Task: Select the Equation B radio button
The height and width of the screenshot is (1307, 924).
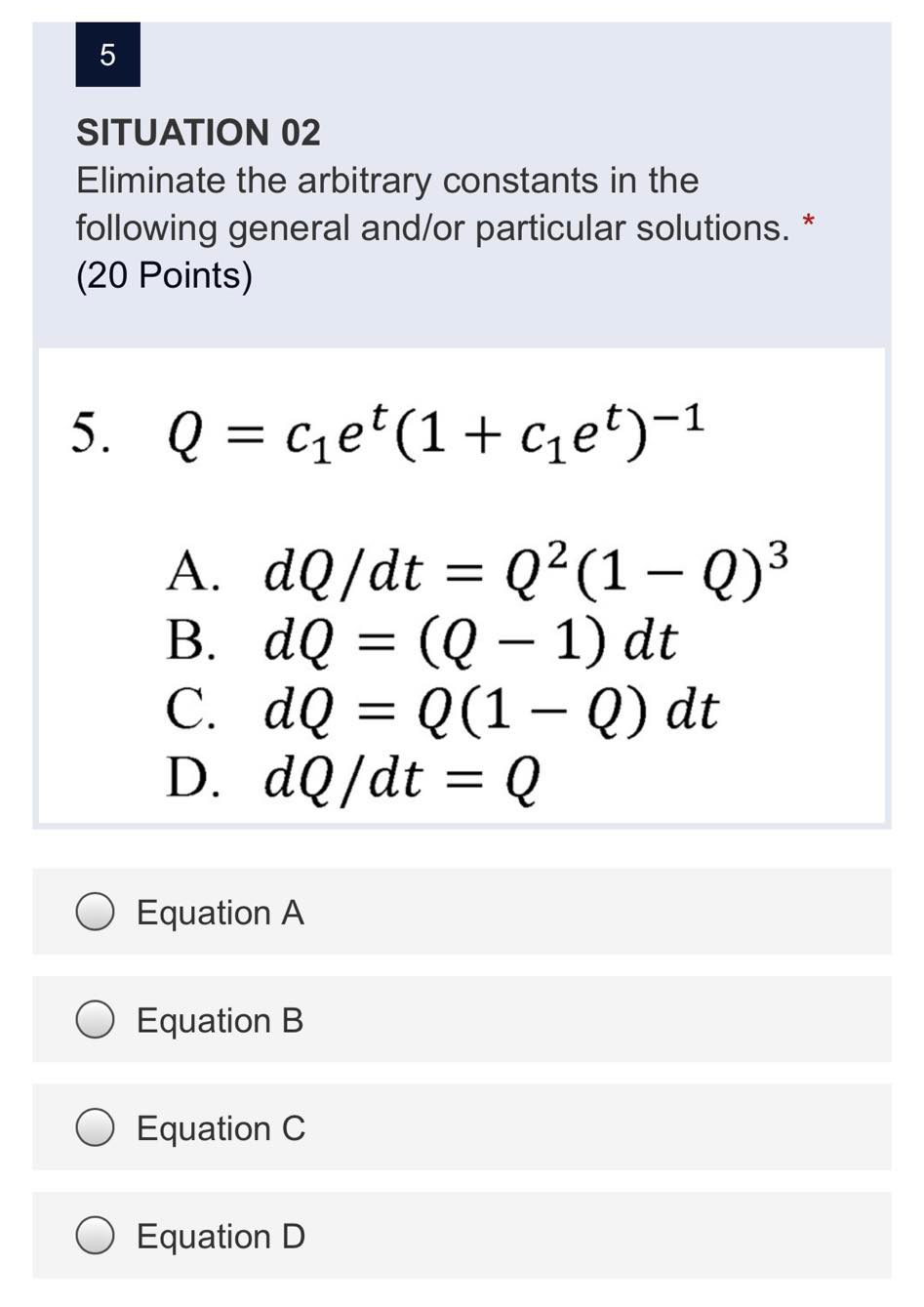Action: 95,1020
